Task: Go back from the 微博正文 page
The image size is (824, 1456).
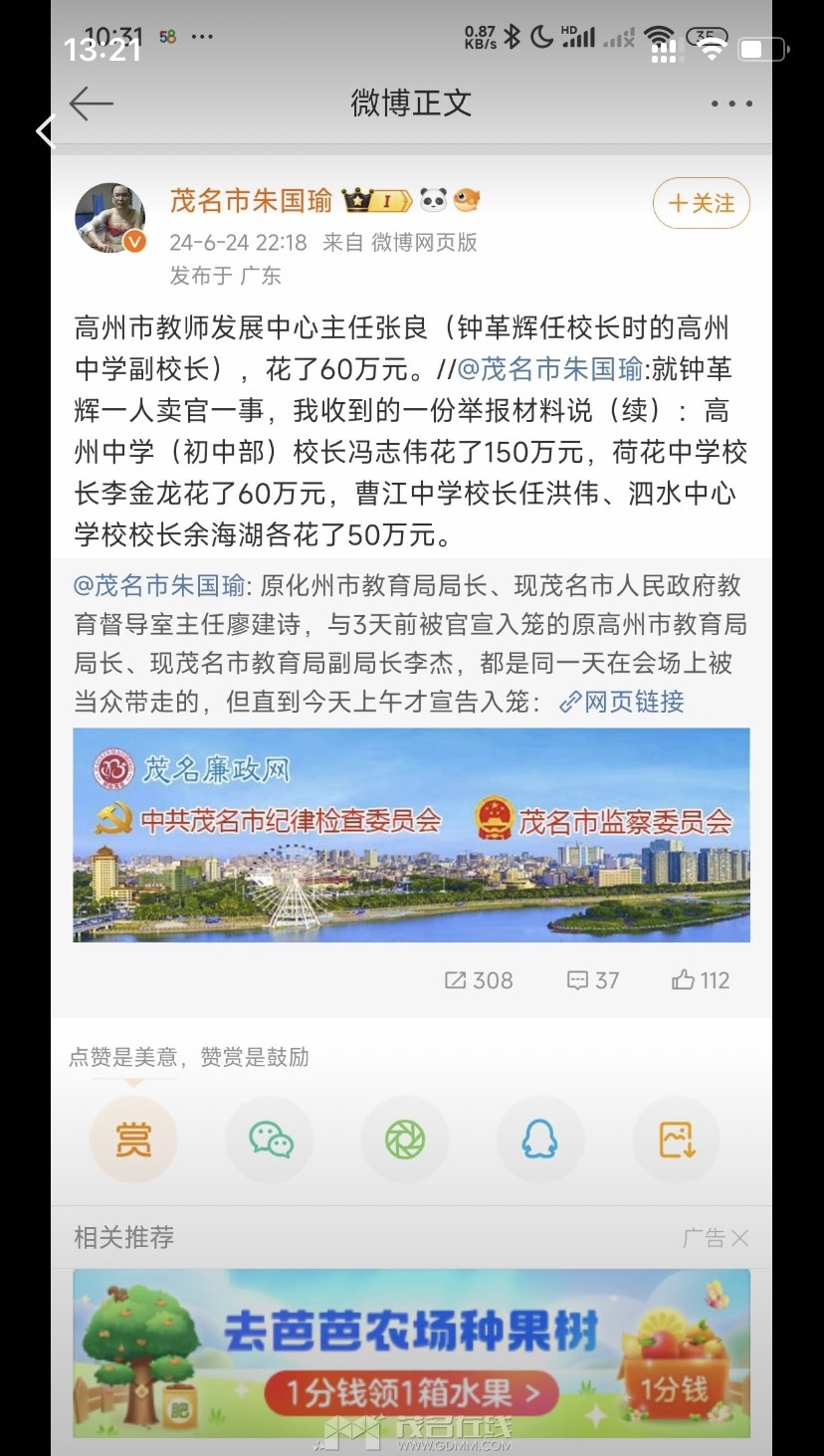Action: pyautogui.click(x=92, y=104)
